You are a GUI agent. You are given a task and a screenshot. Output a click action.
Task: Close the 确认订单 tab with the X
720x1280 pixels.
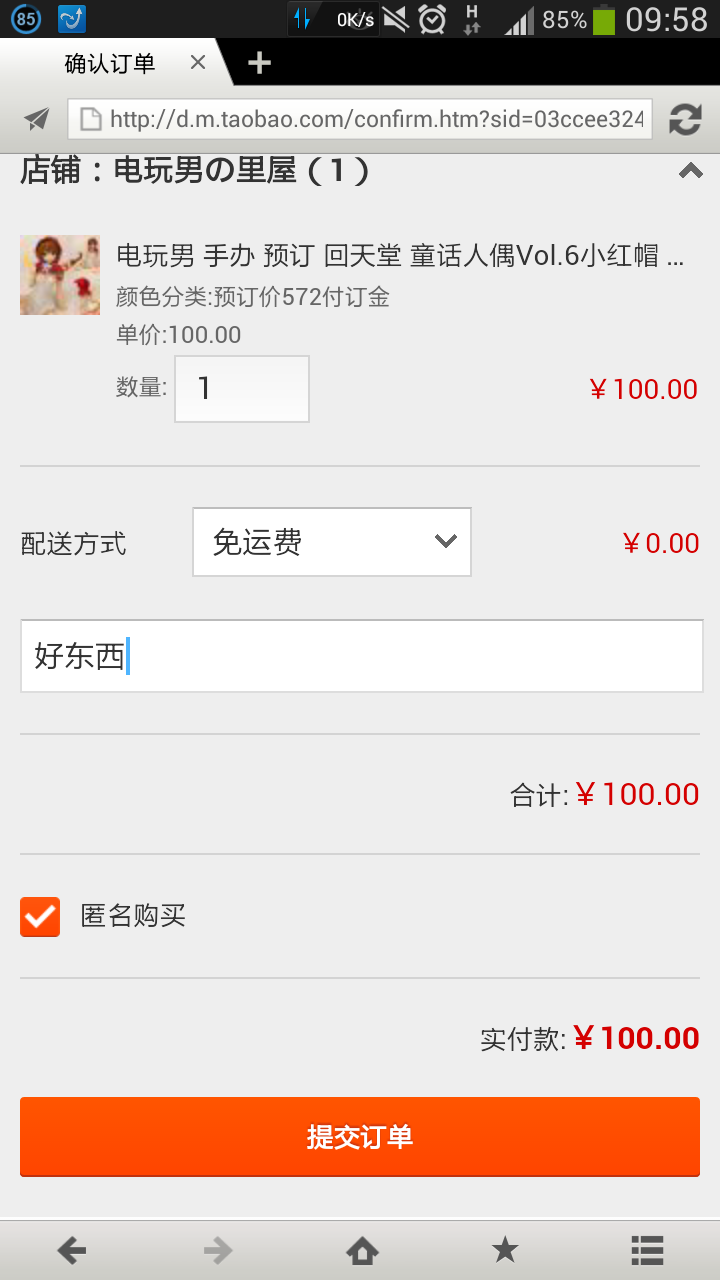click(x=197, y=62)
